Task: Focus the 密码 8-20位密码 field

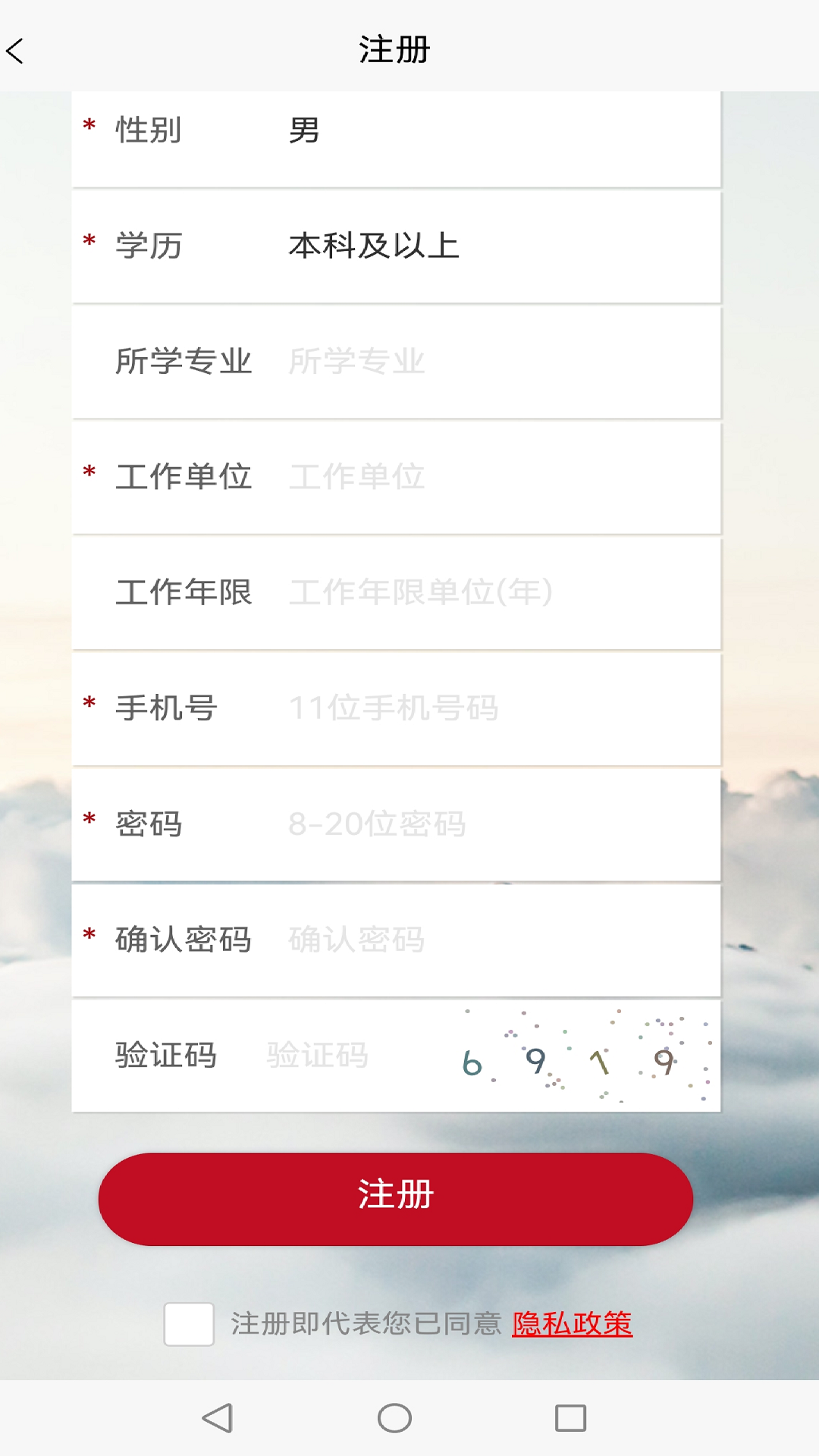Action: (485, 824)
